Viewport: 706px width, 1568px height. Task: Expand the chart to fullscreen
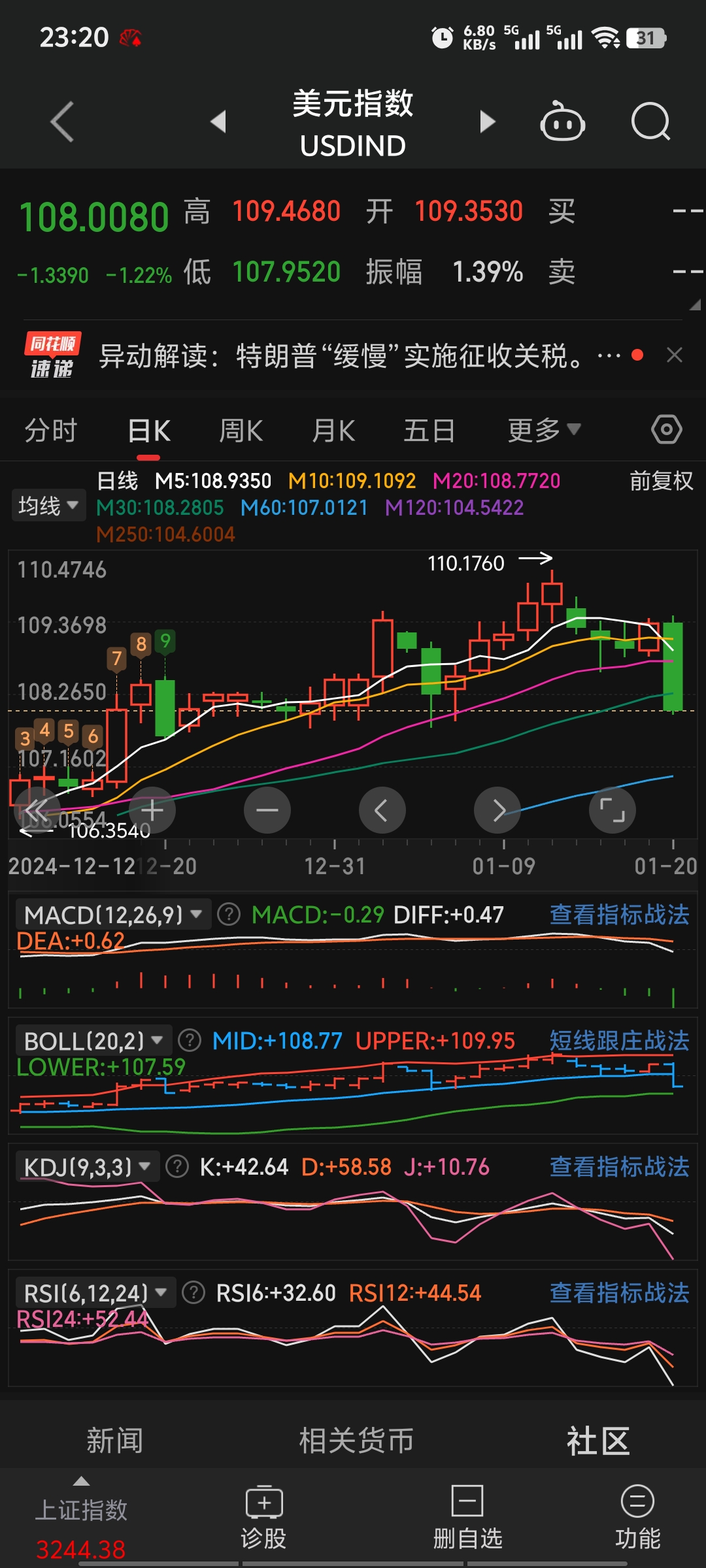612,811
